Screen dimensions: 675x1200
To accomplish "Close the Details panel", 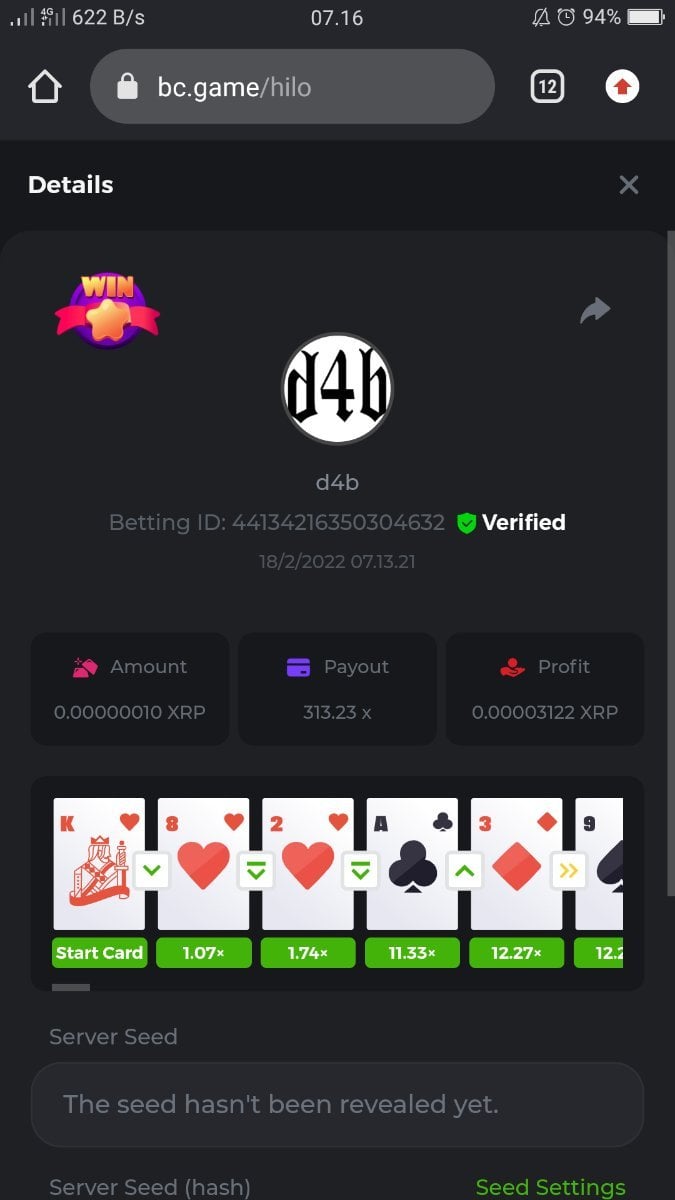I will (x=628, y=185).
